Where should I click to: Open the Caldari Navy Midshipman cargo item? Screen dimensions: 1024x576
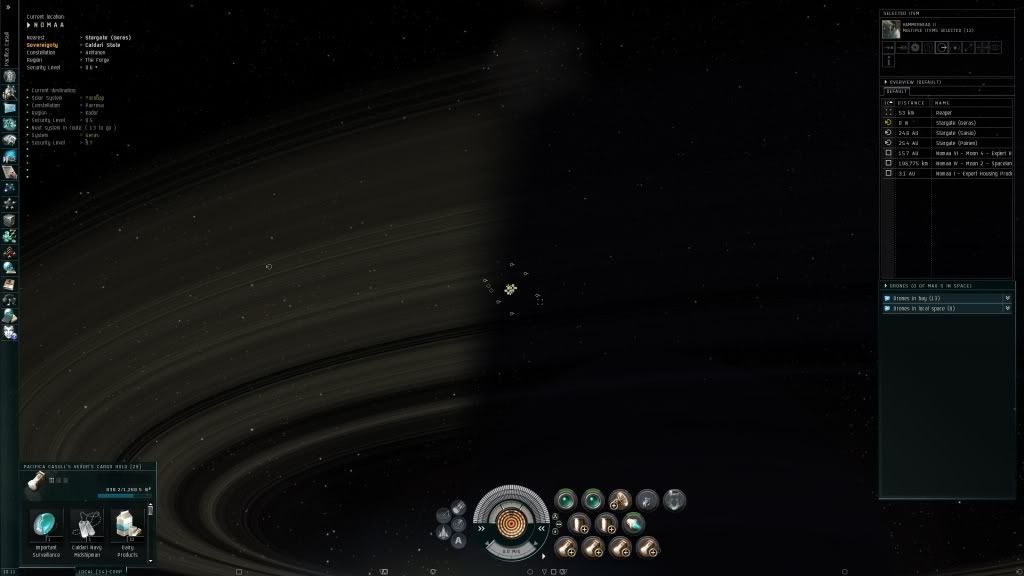click(x=86, y=525)
